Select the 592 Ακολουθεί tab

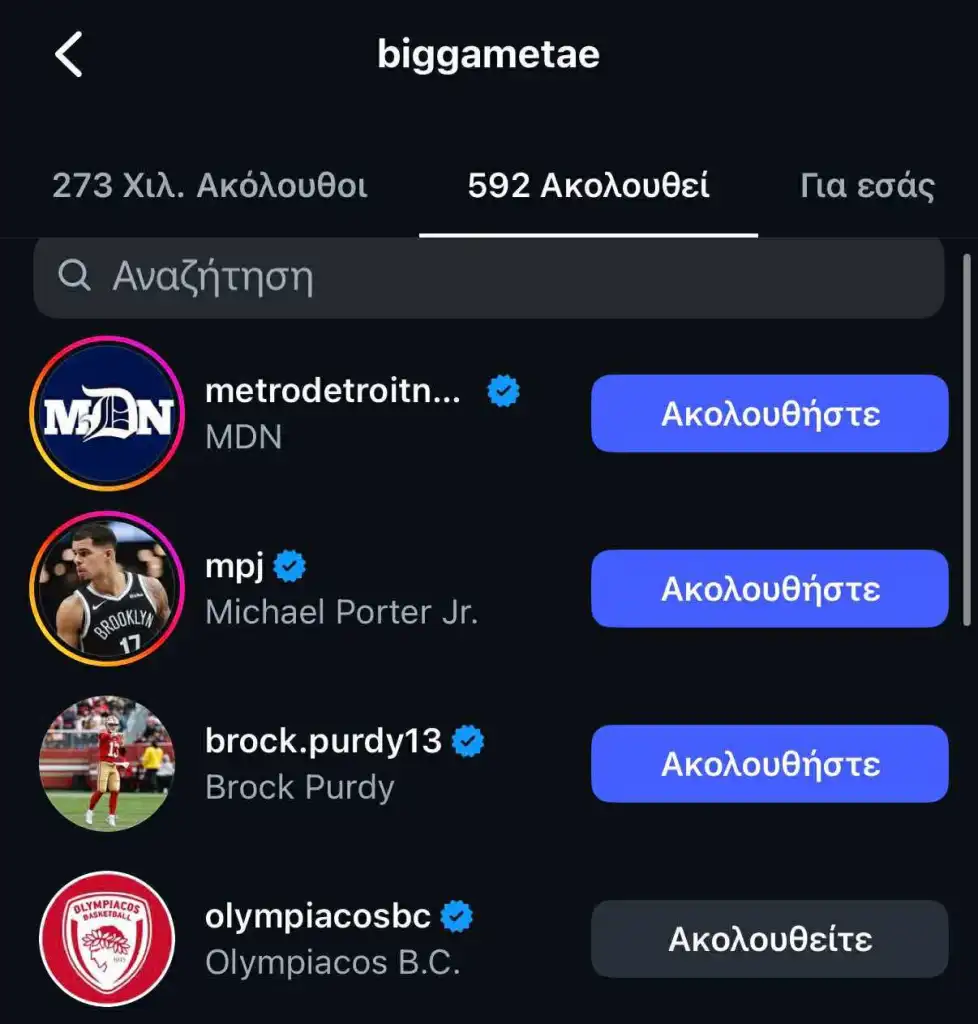pyautogui.click(x=587, y=185)
